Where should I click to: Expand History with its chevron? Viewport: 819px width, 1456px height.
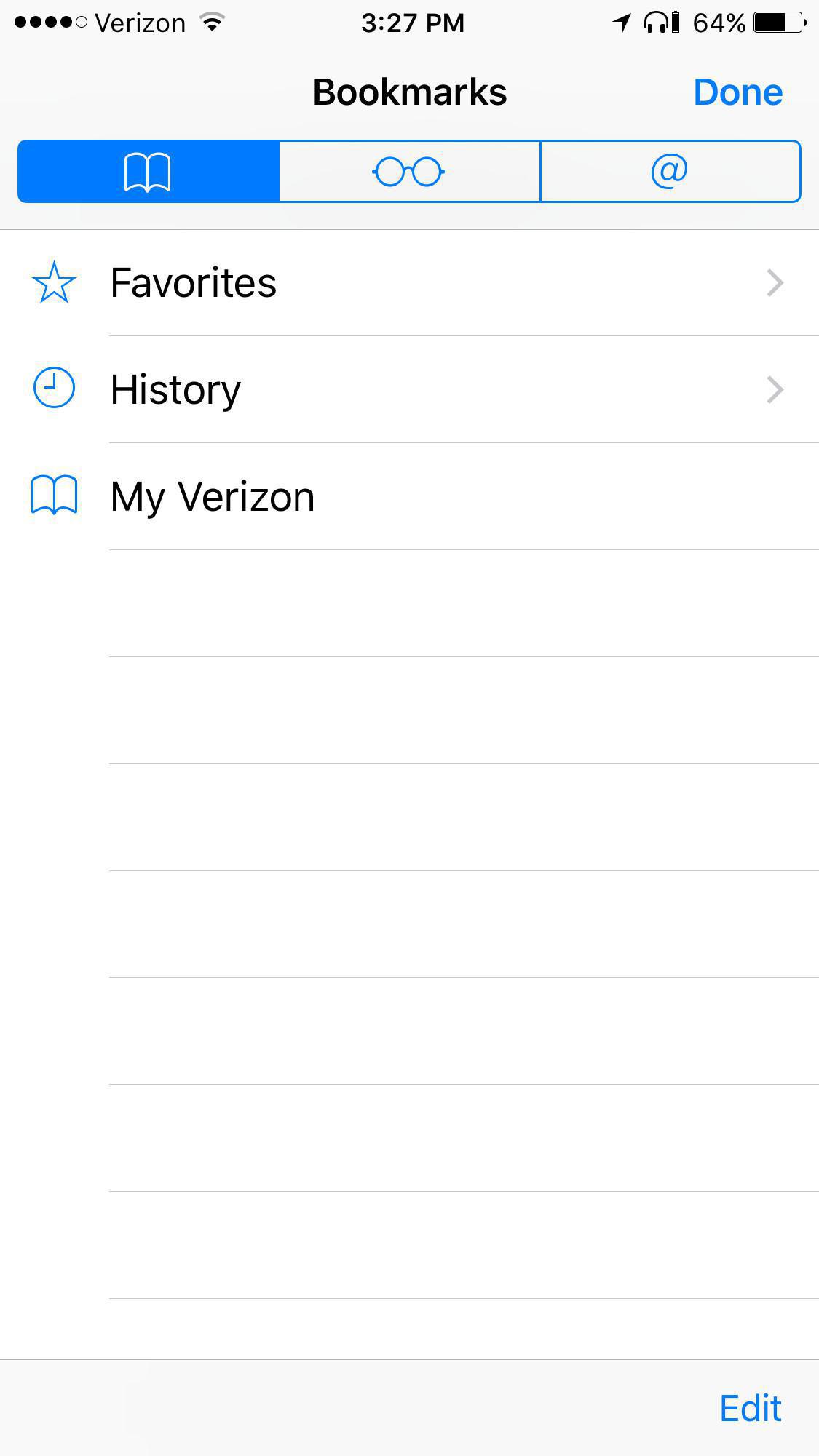pos(775,389)
